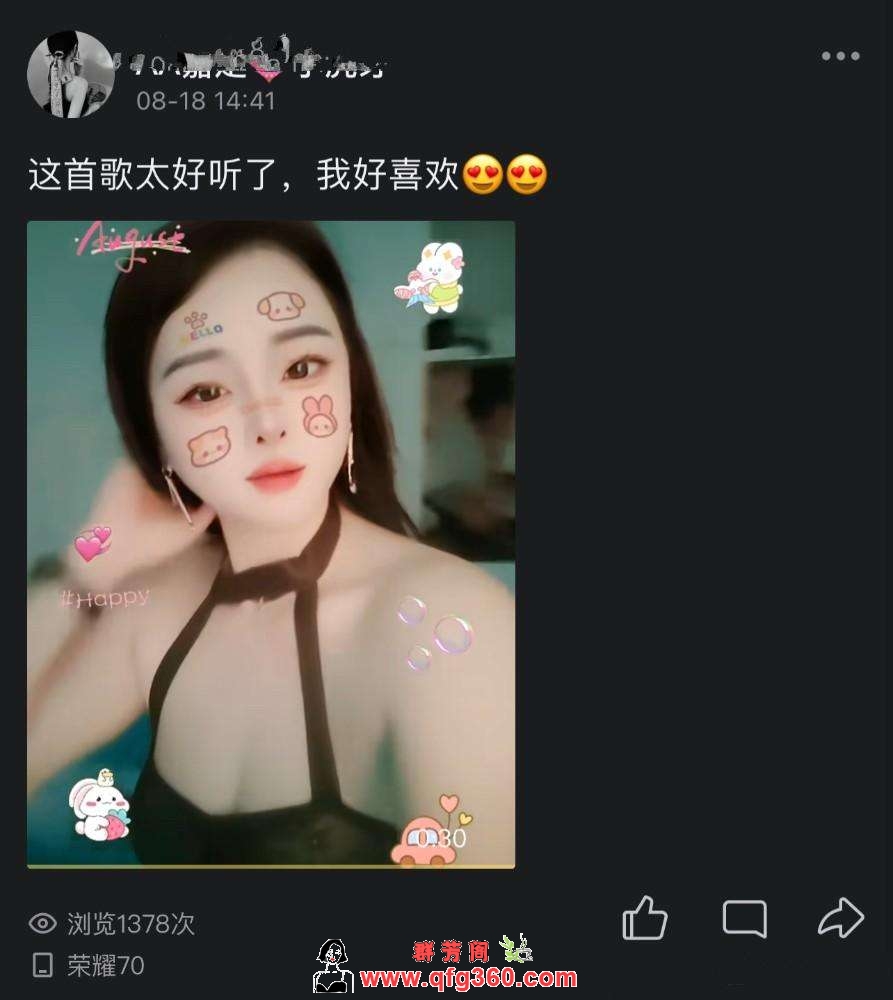The height and width of the screenshot is (1000, 893).
Task: Open the three-dot overflow menu
Action: pos(840,56)
